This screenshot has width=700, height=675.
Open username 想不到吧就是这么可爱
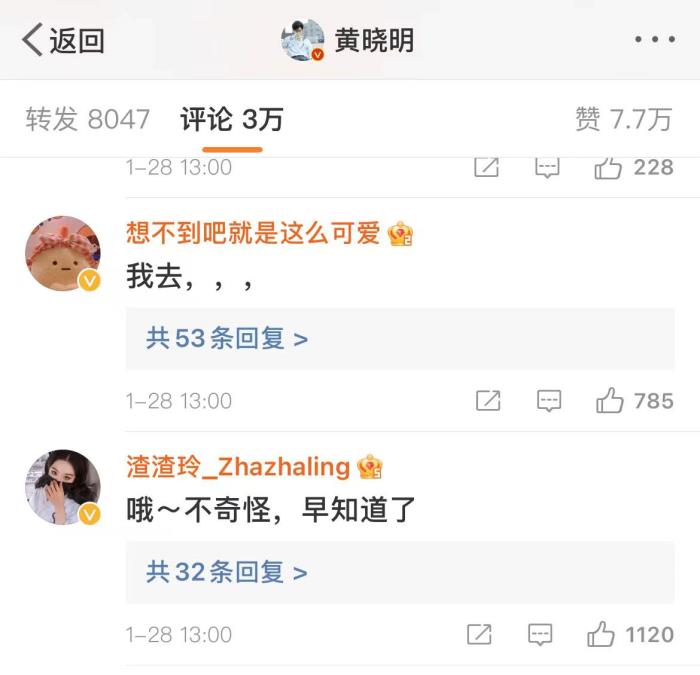click(x=253, y=233)
